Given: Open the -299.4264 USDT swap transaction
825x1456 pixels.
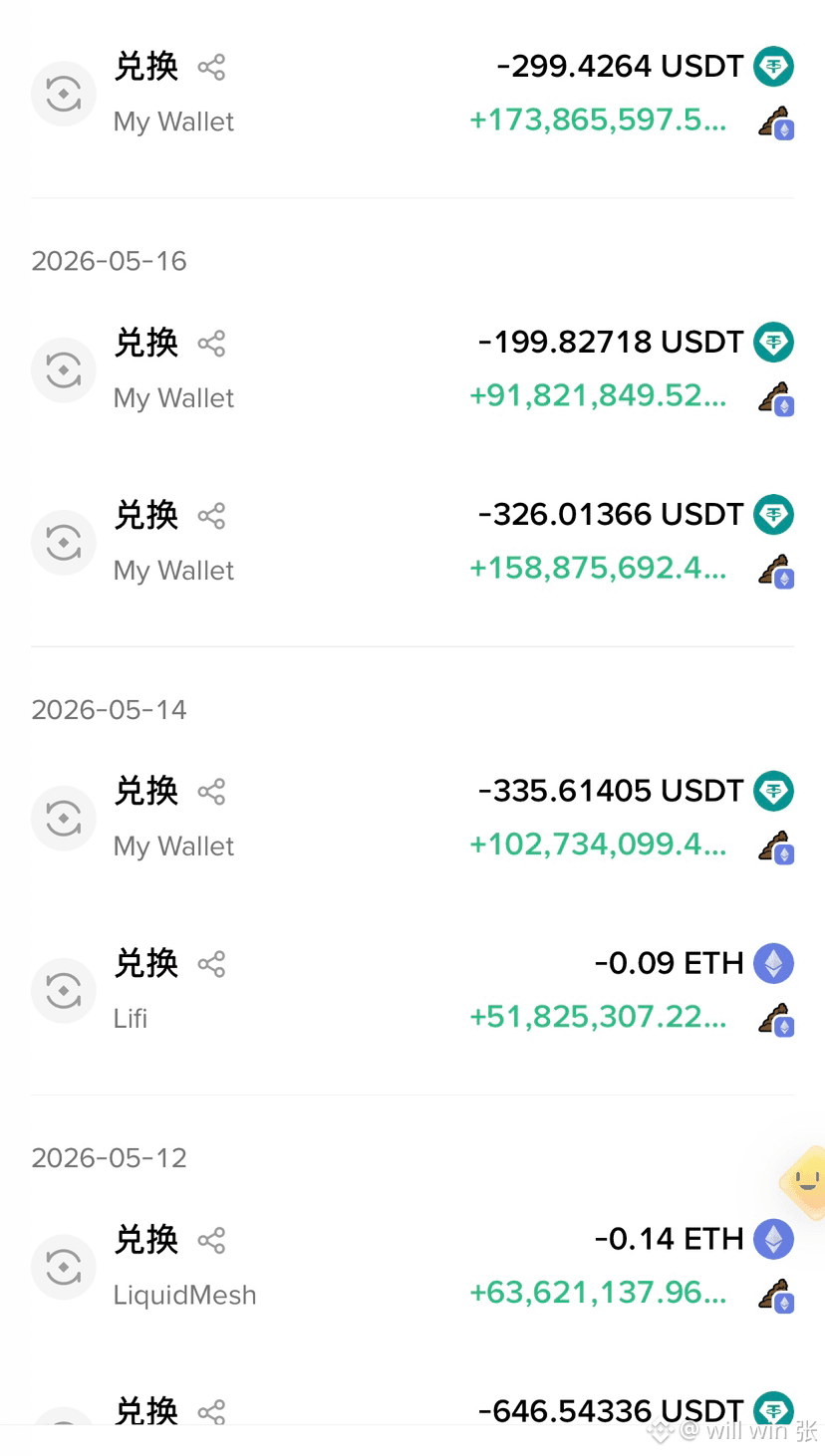Looking at the screenshot, I should [x=412, y=94].
